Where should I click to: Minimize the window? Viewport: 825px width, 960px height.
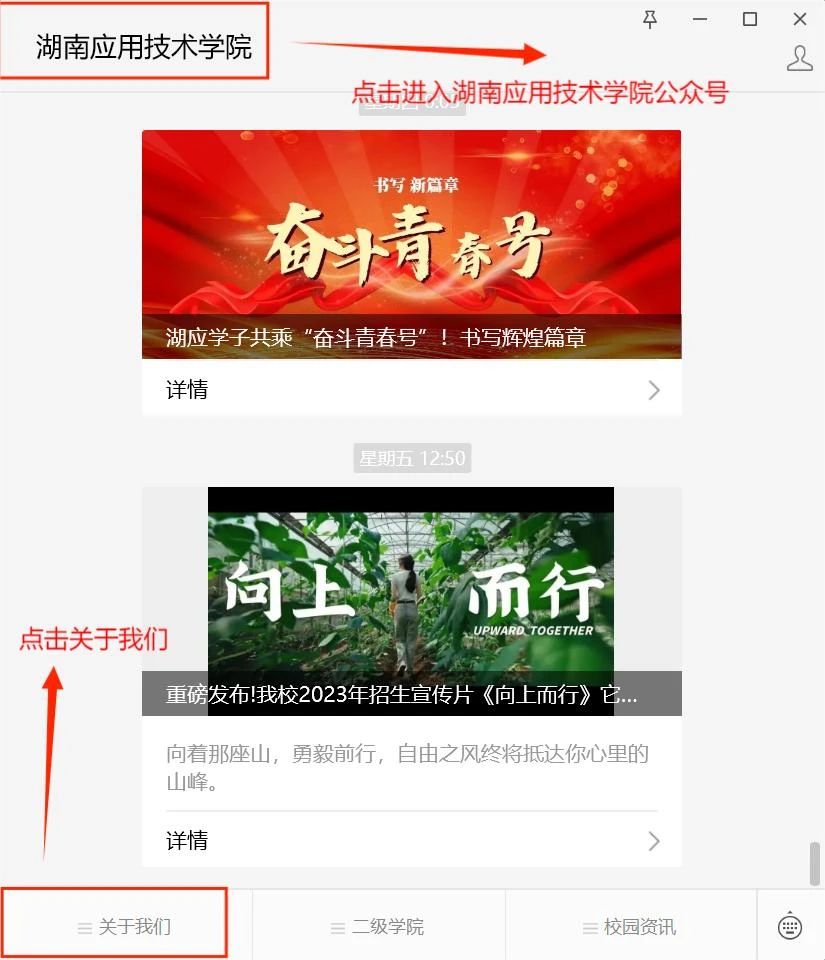point(700,20)
